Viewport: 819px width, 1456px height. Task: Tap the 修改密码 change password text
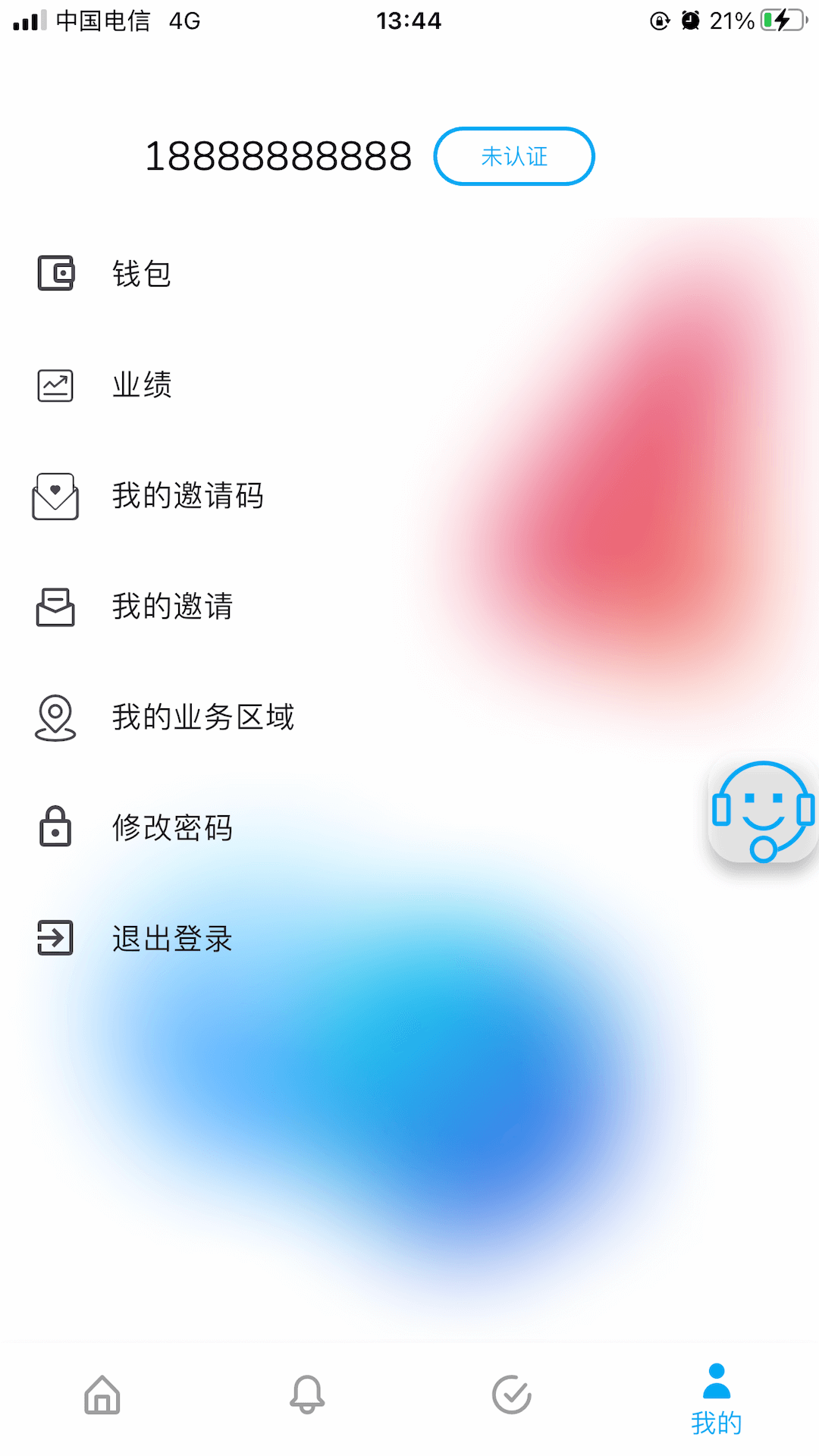point(173,828)
